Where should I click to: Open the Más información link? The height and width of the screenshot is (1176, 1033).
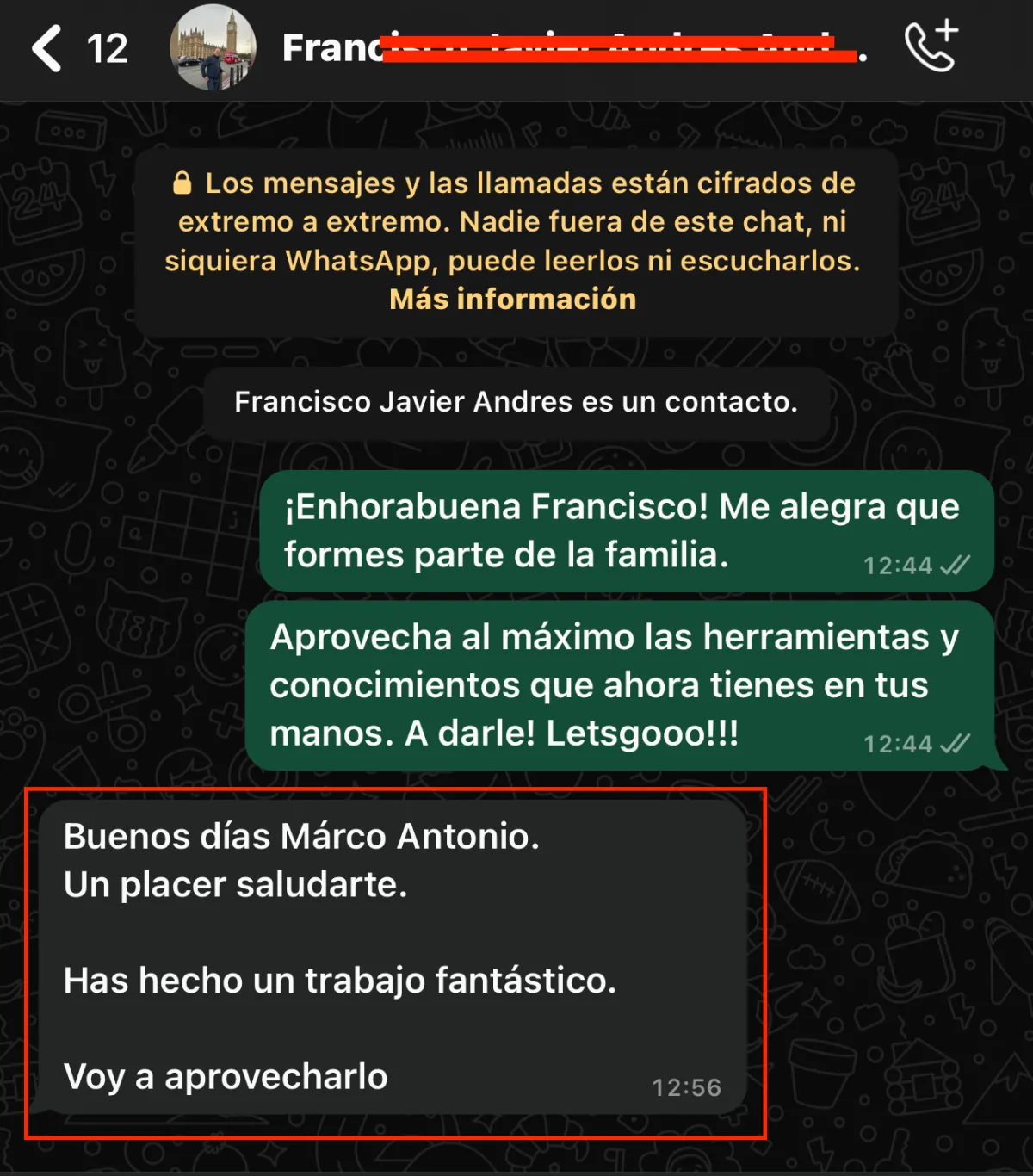(x=513, y=299)
